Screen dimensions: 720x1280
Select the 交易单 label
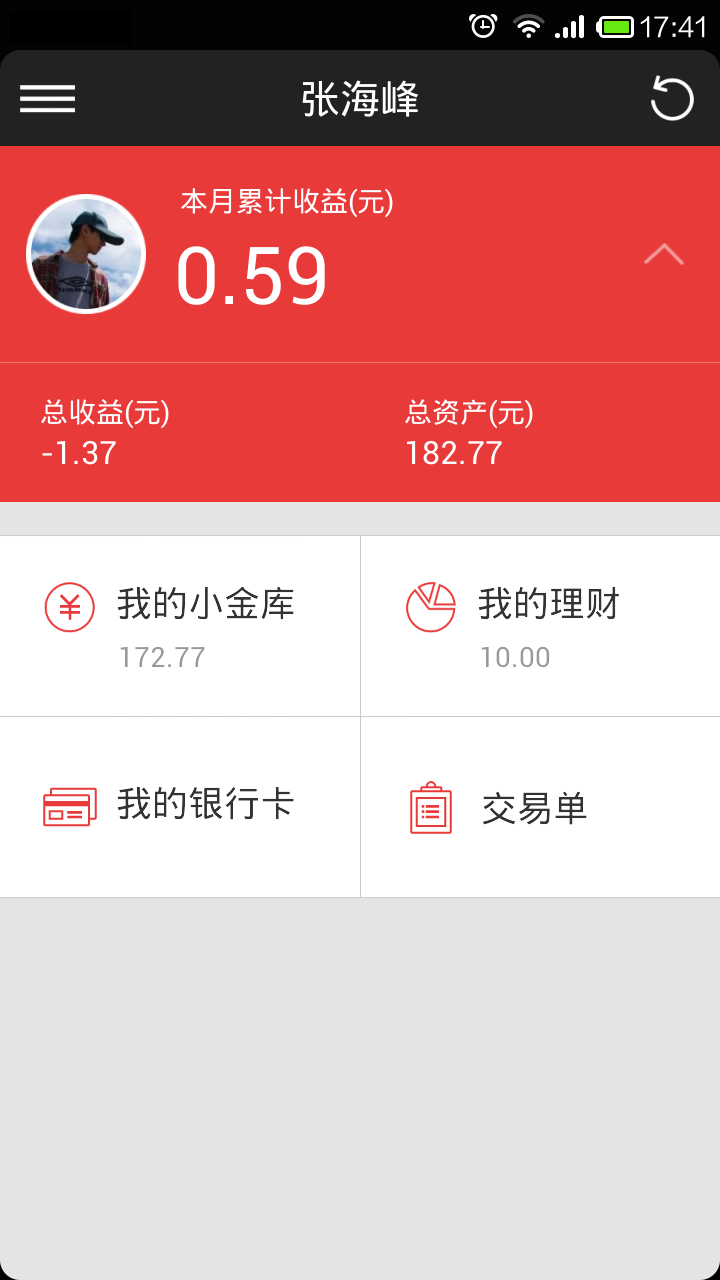[x=532, y=808]
